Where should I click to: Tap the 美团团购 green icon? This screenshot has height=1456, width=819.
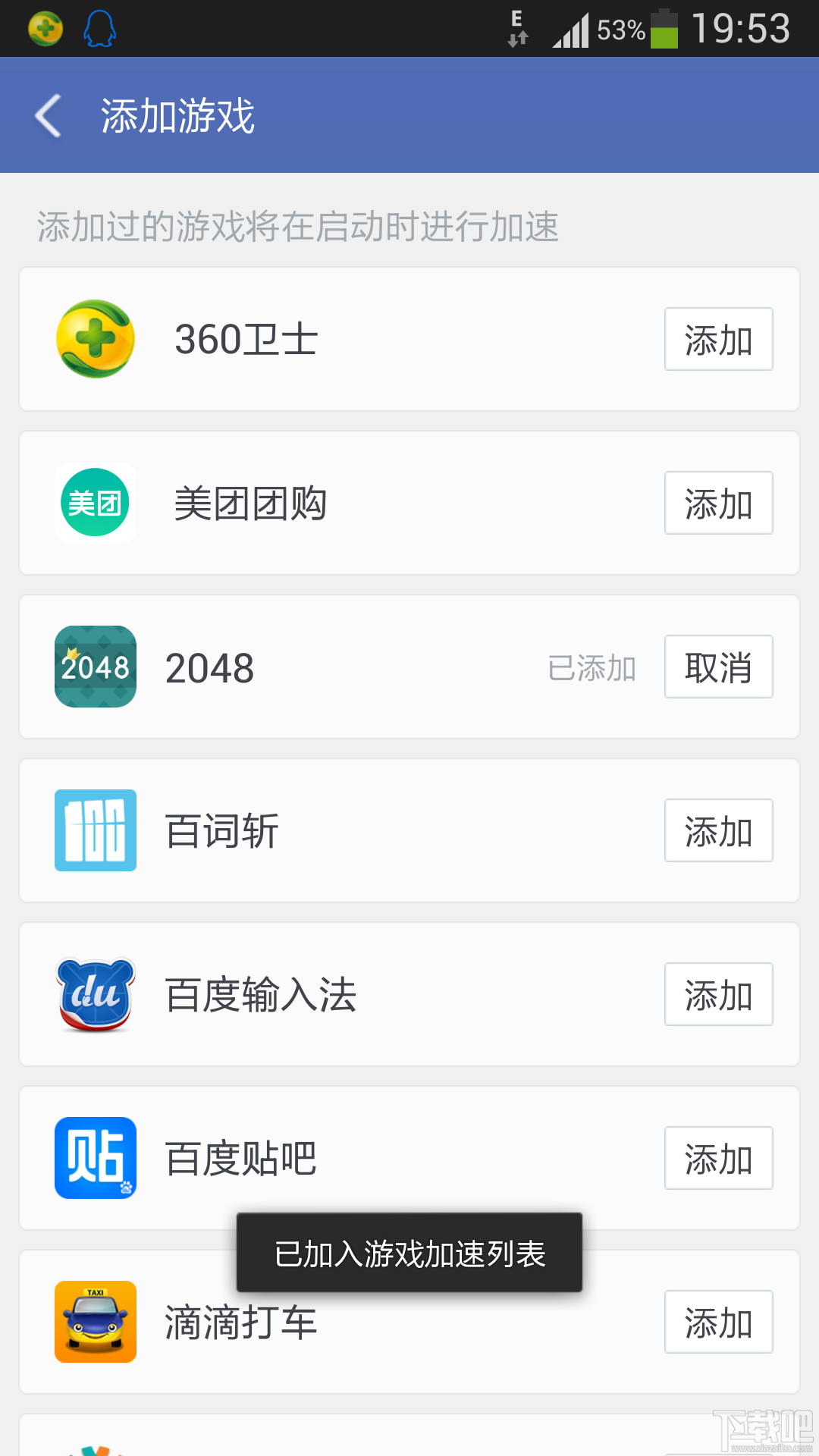coord(95,502)
